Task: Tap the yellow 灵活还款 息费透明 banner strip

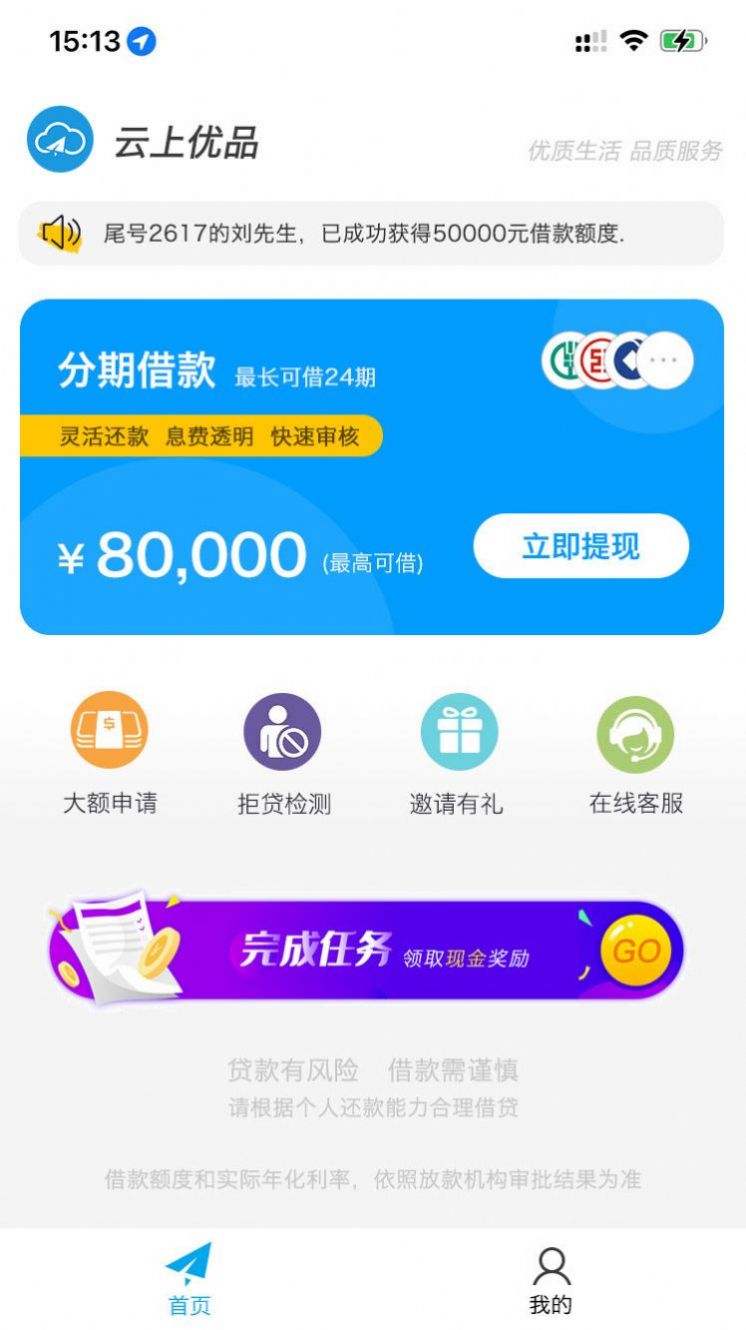Action: click(203, 436)
